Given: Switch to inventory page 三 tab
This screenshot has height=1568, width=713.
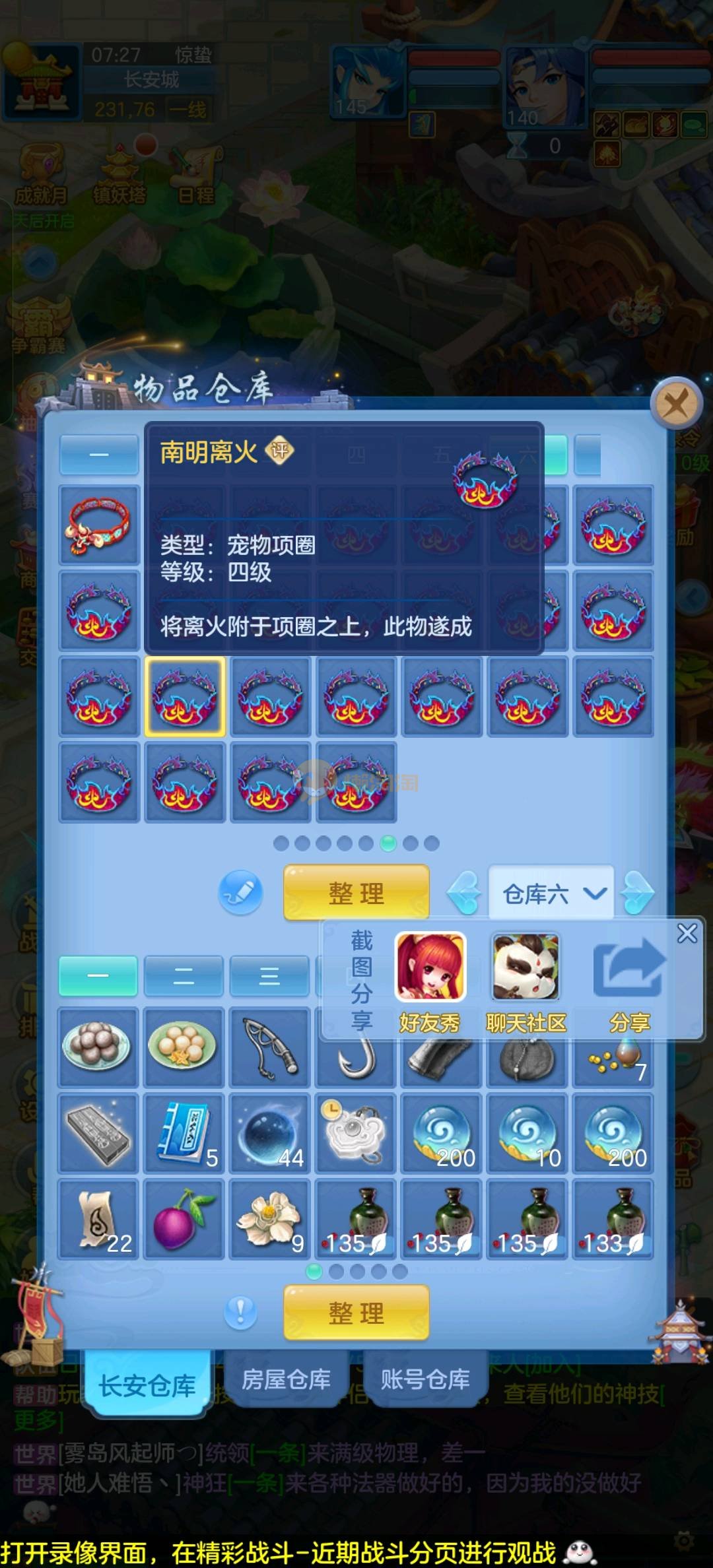Looking at the screenshot, I should coord(269,977).
